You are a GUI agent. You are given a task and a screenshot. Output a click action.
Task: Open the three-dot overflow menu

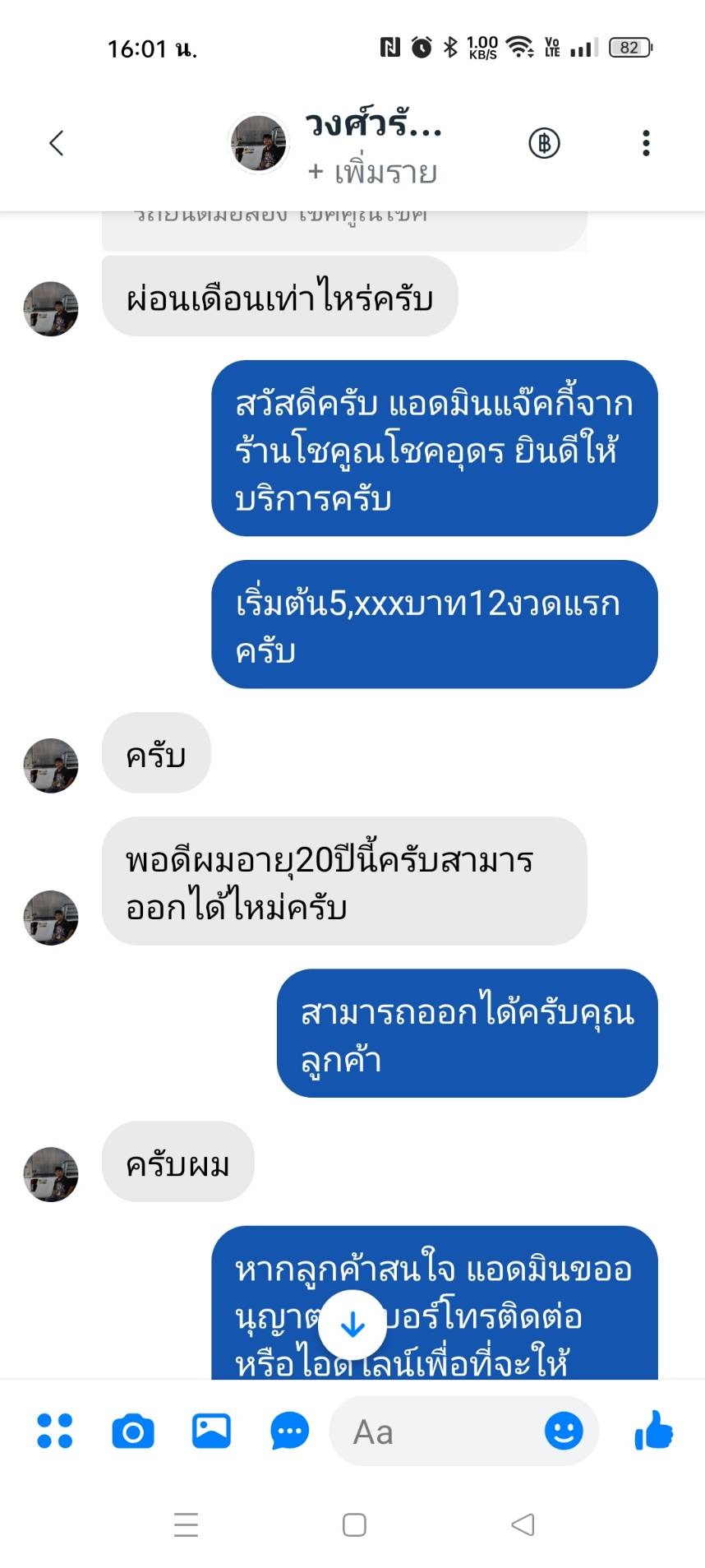point(646,143)
